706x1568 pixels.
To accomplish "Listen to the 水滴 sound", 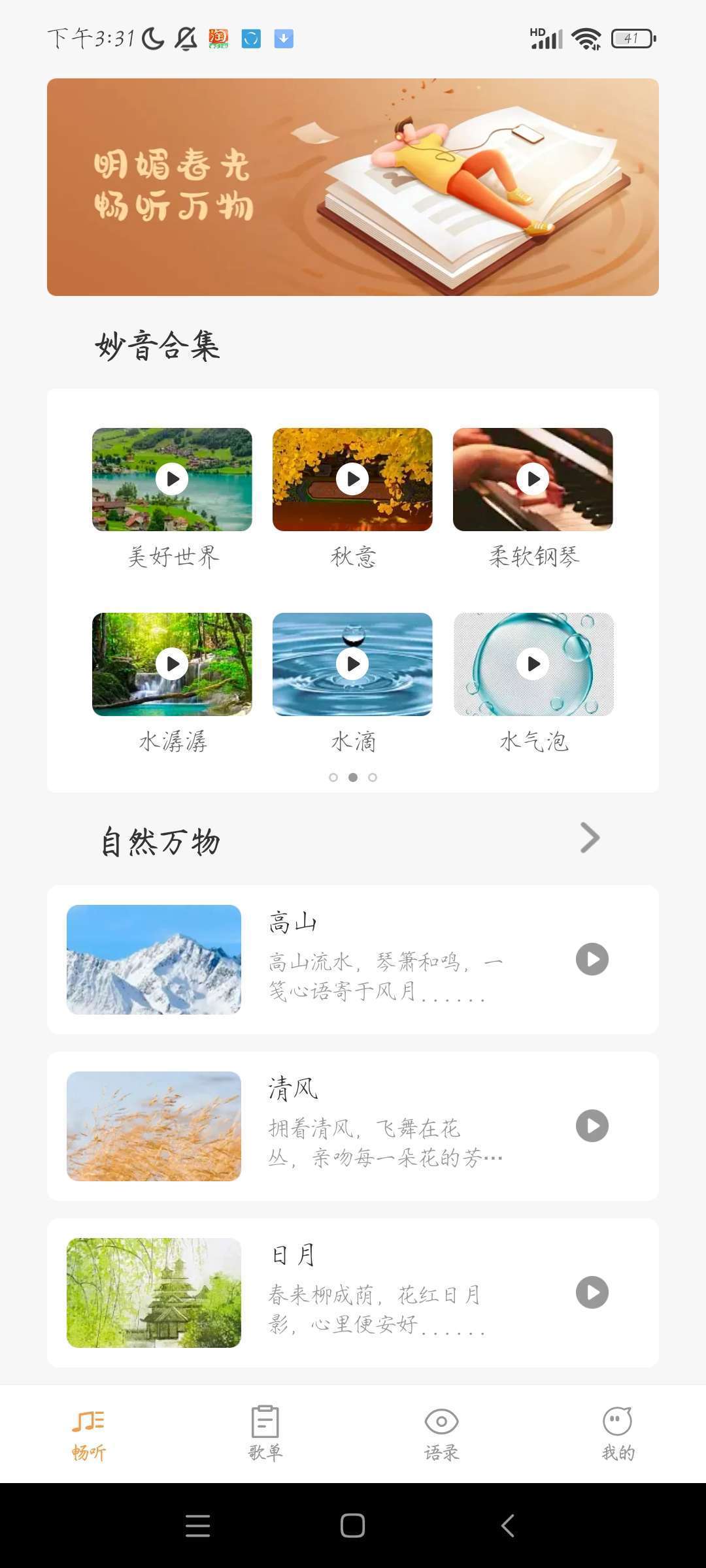I will pos(352,664).
